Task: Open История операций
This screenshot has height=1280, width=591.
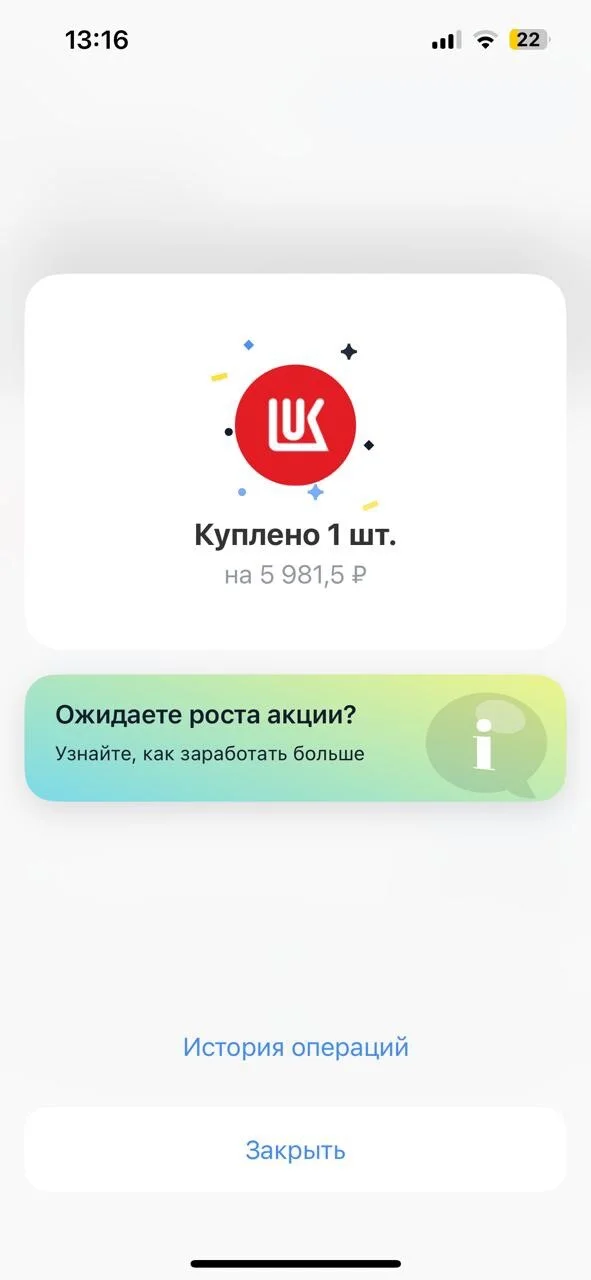Action: pos(295,1048)
